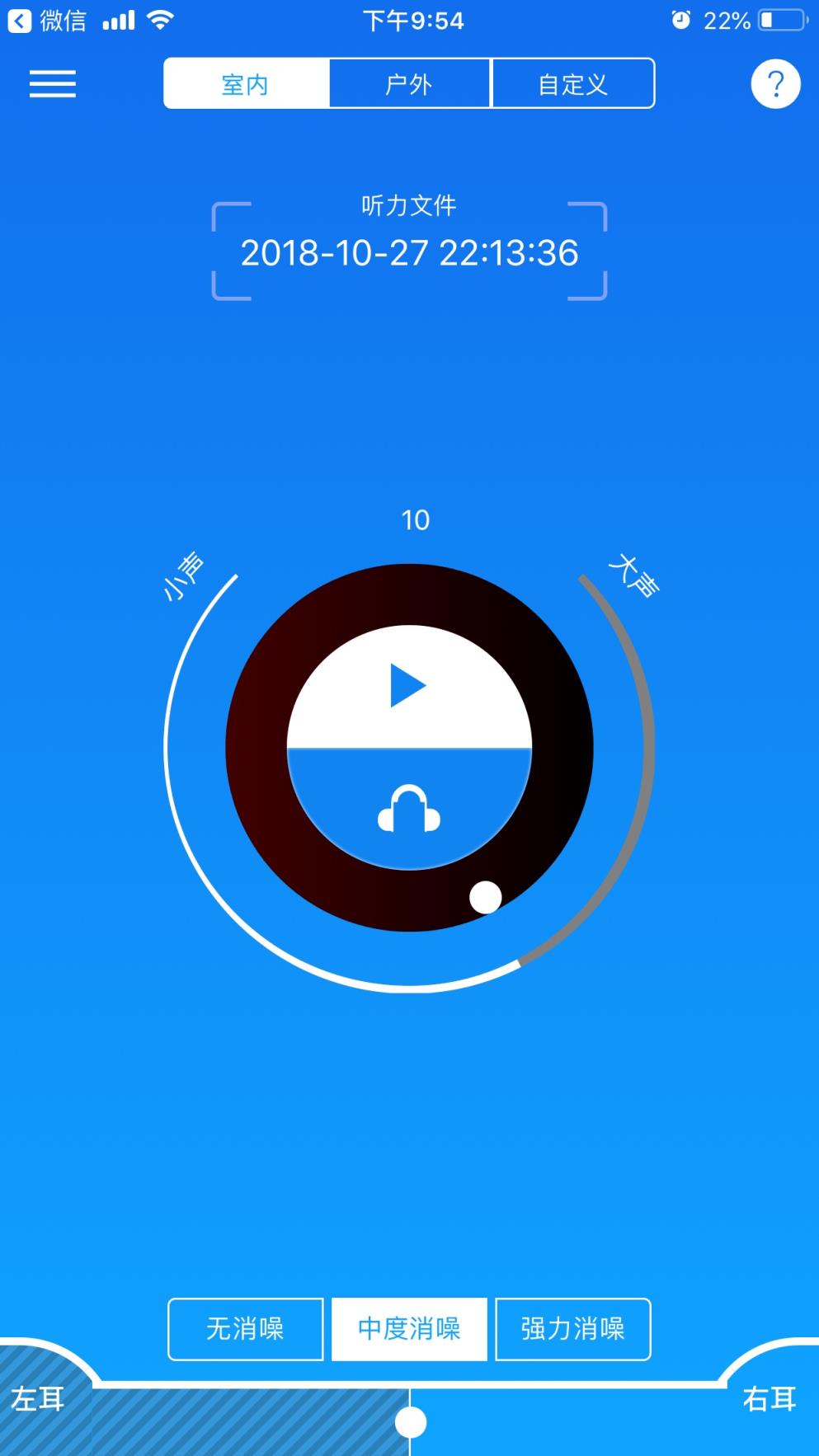Select the 室内 indoor mode tab
The height and width of the screenshot is (1456, 819).
[246, 84]
